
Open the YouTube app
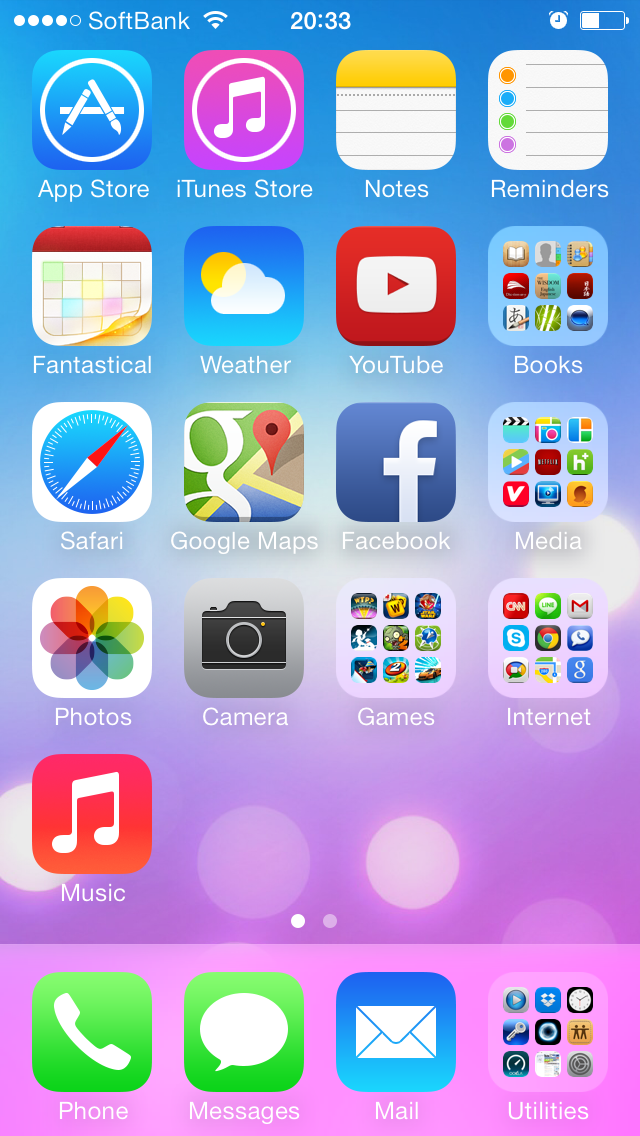pyautogui.click(x=396, y=286)
